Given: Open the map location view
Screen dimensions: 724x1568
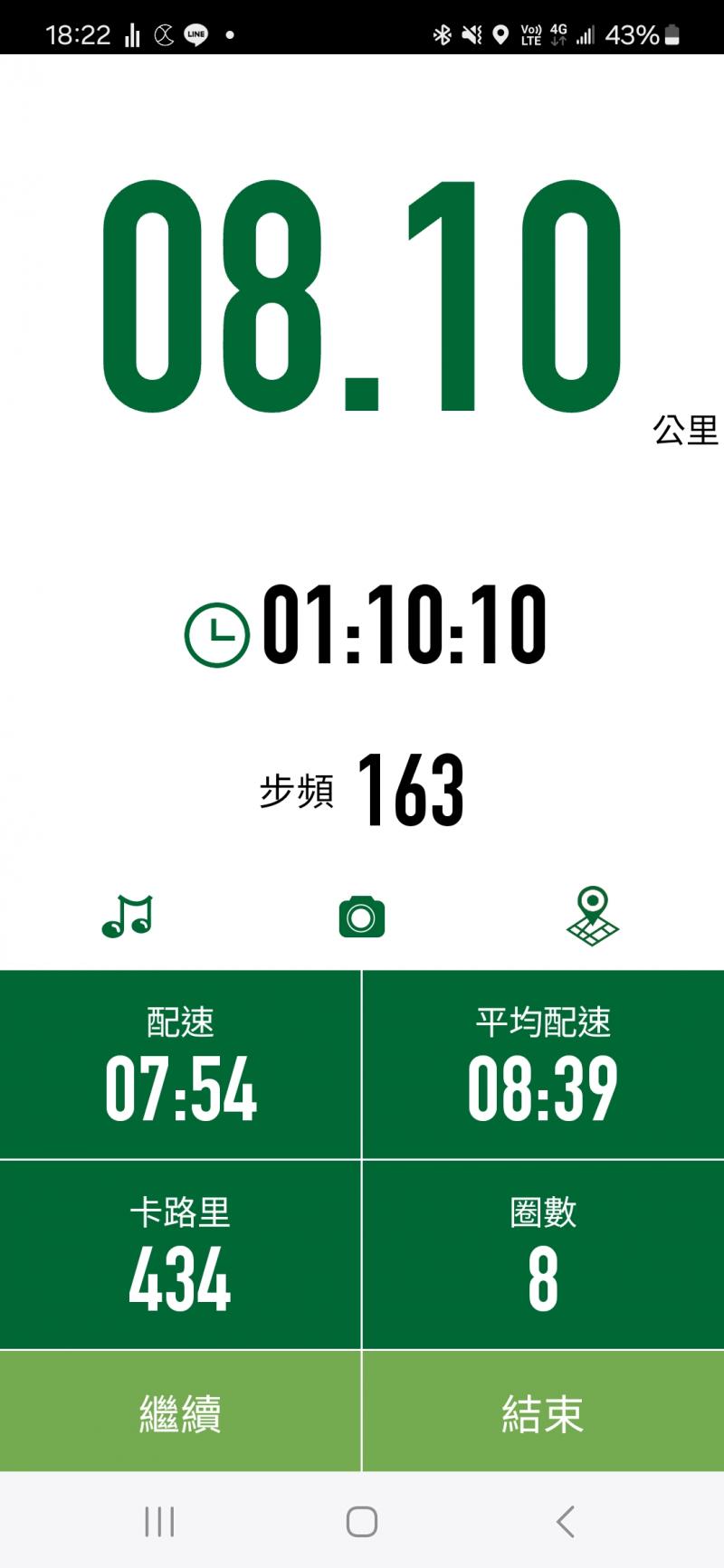Looking at the screenshot, I should (x=592, y=916).
